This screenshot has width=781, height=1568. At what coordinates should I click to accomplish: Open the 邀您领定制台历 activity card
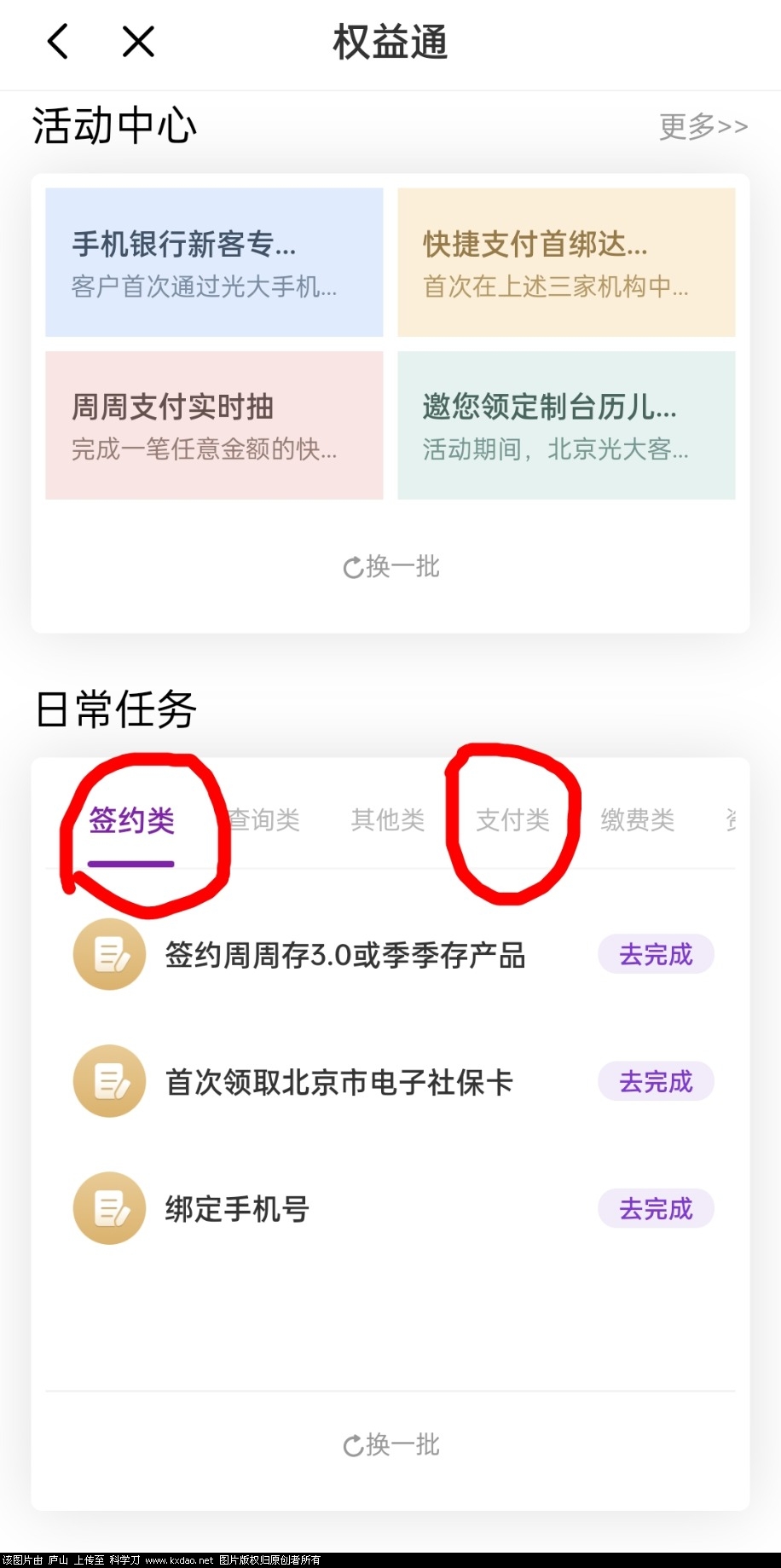(566, 425)
